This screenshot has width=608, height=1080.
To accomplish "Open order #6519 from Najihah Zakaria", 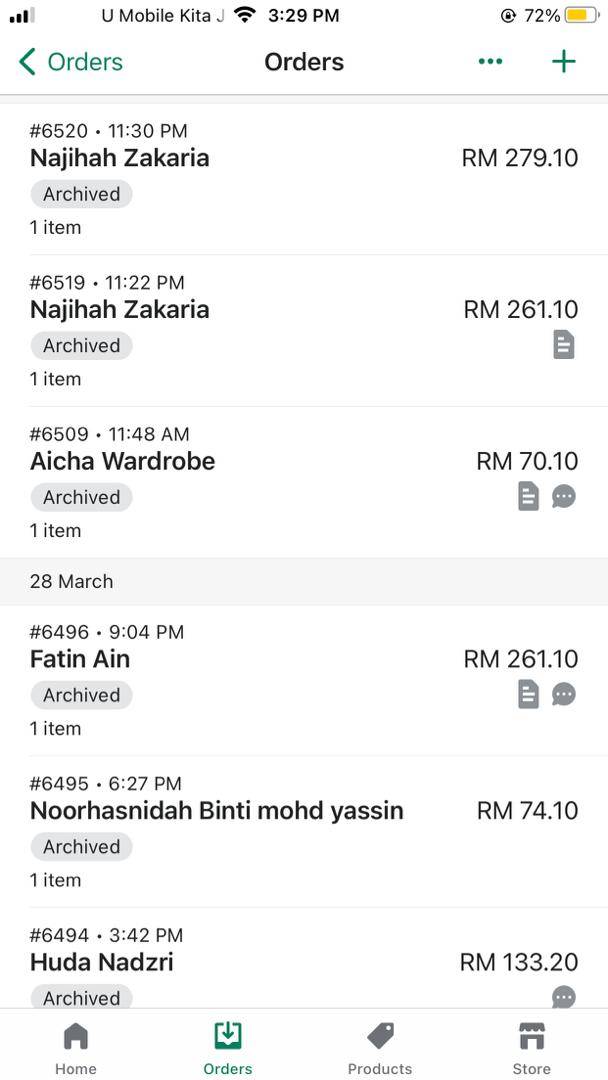I will click(304, 331).
